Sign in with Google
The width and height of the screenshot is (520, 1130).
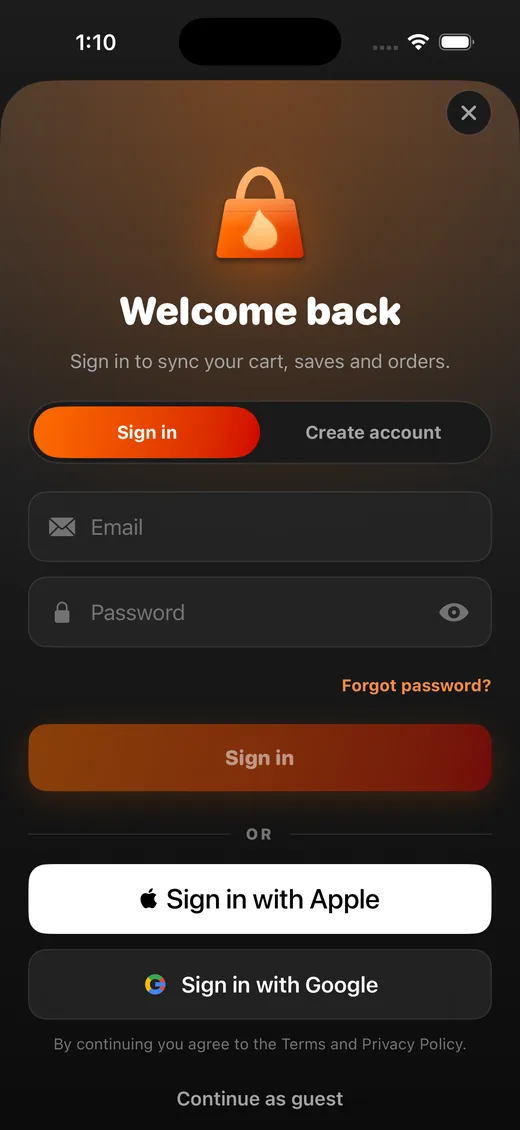point(260,984)
